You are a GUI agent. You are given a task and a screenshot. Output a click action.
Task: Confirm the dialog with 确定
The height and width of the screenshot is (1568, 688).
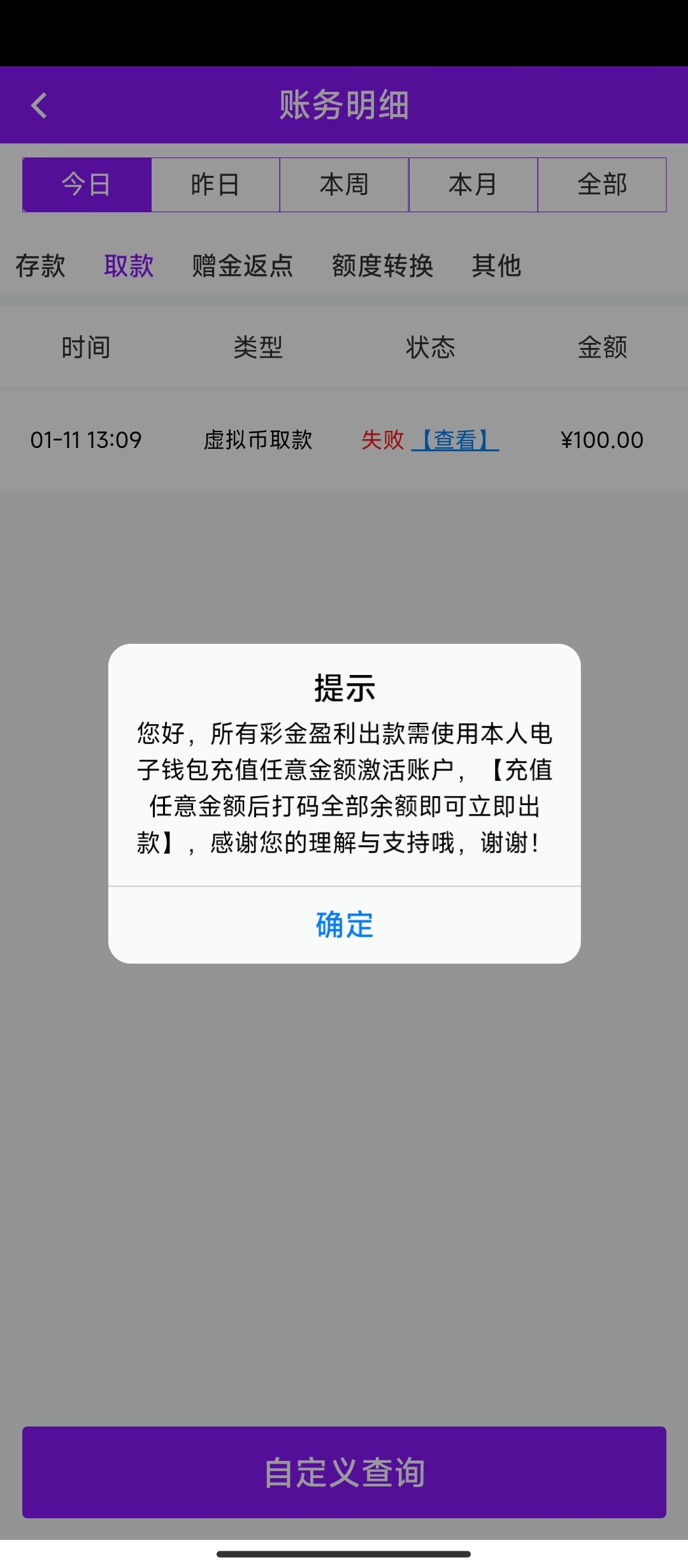[x=344, y=924]
